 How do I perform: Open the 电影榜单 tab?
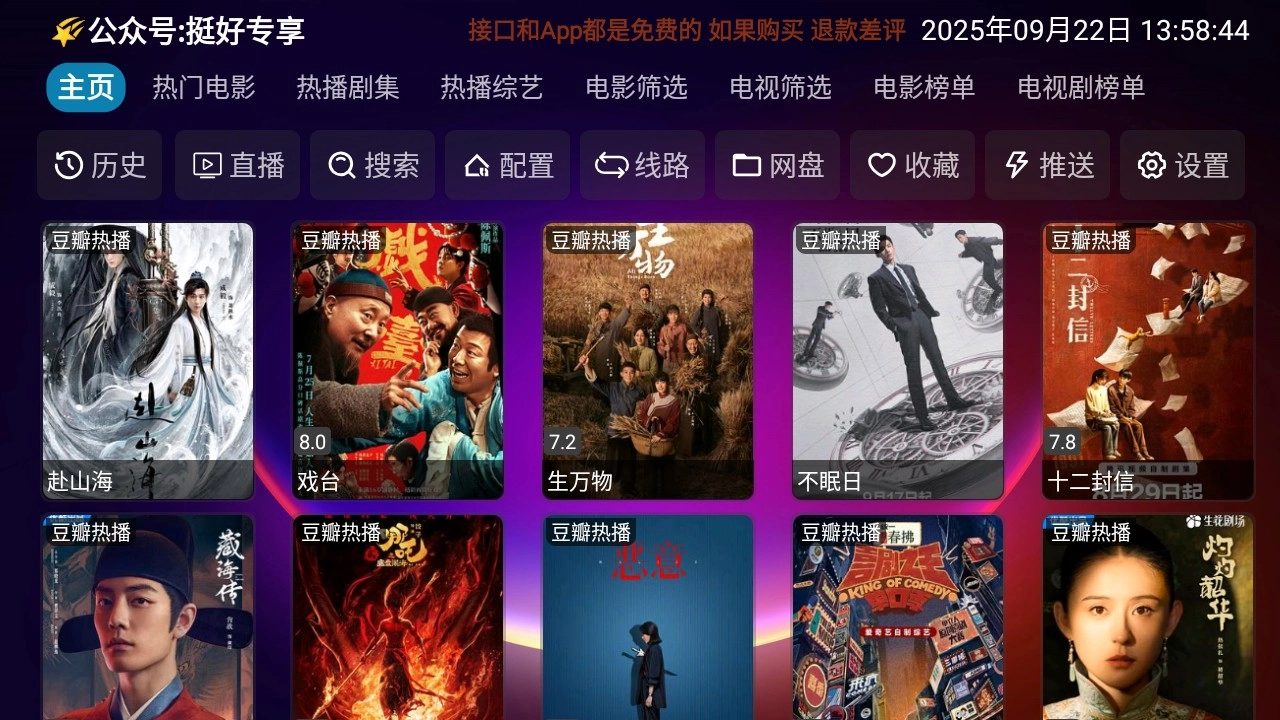(925, 88)
